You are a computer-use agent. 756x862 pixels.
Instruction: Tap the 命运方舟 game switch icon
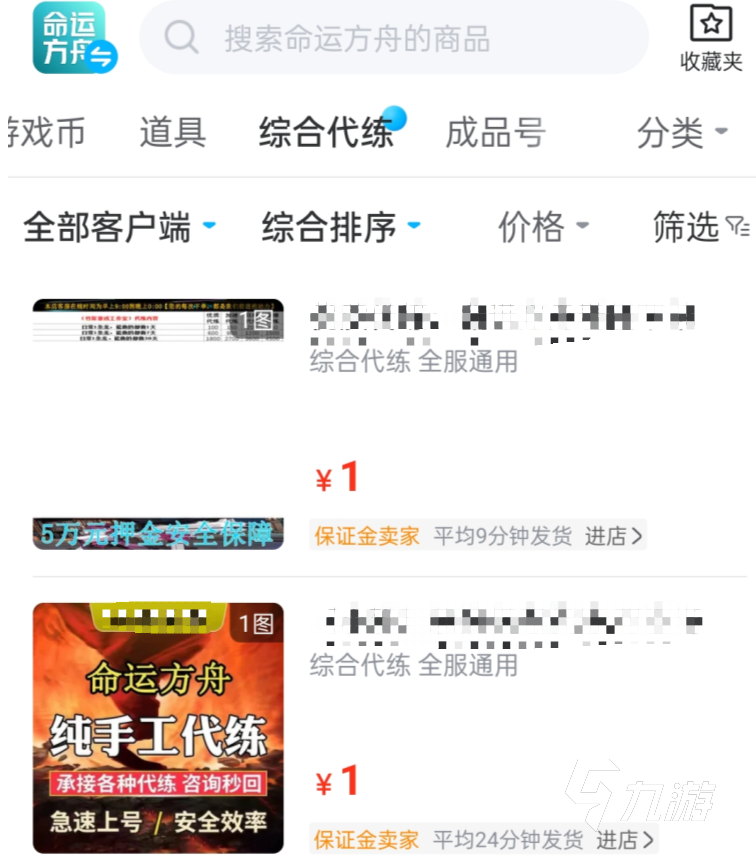(x=75, y=38)
